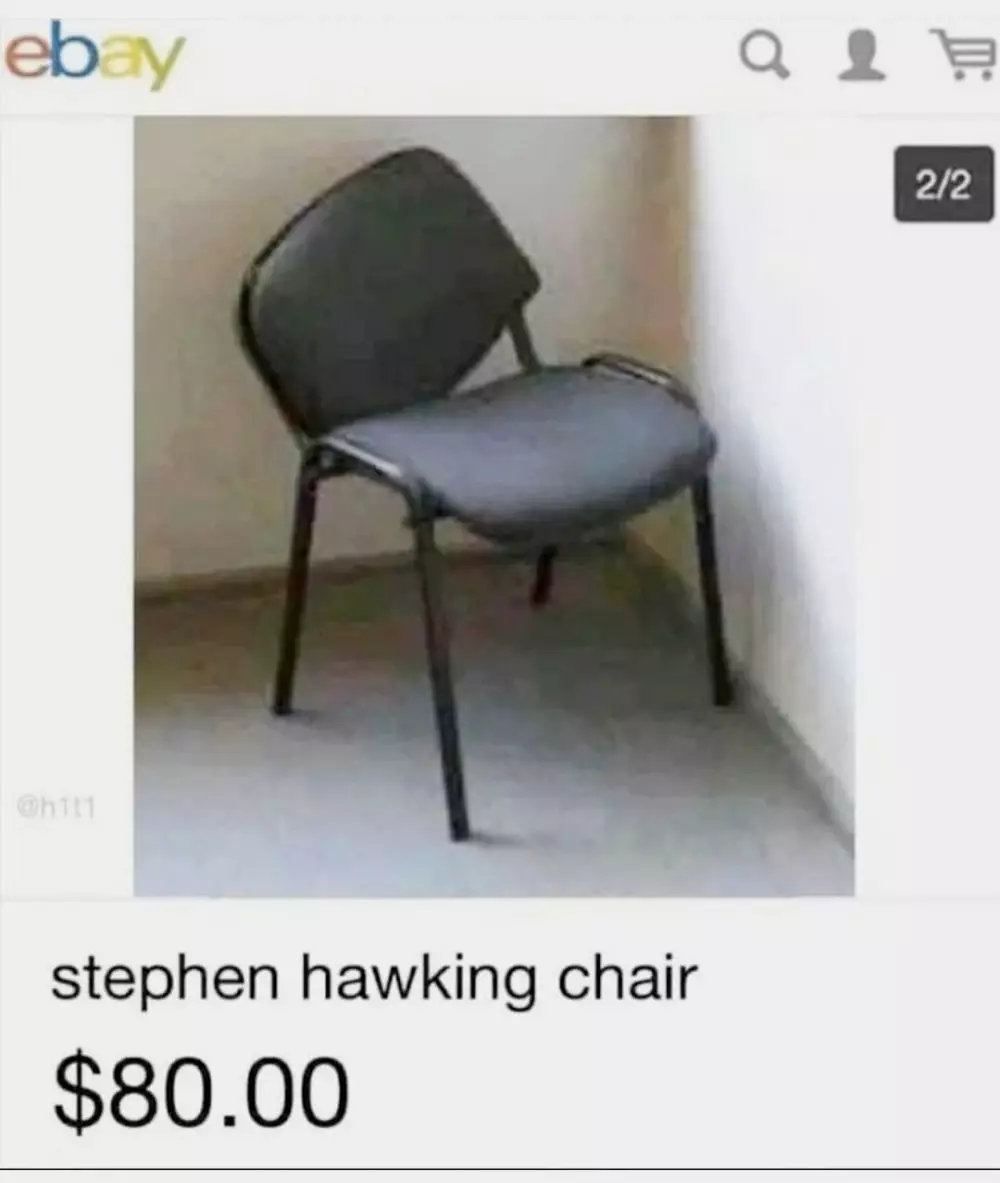Open the chair listing photo
1000x1183 pixels.
click(x=493, y=505)
